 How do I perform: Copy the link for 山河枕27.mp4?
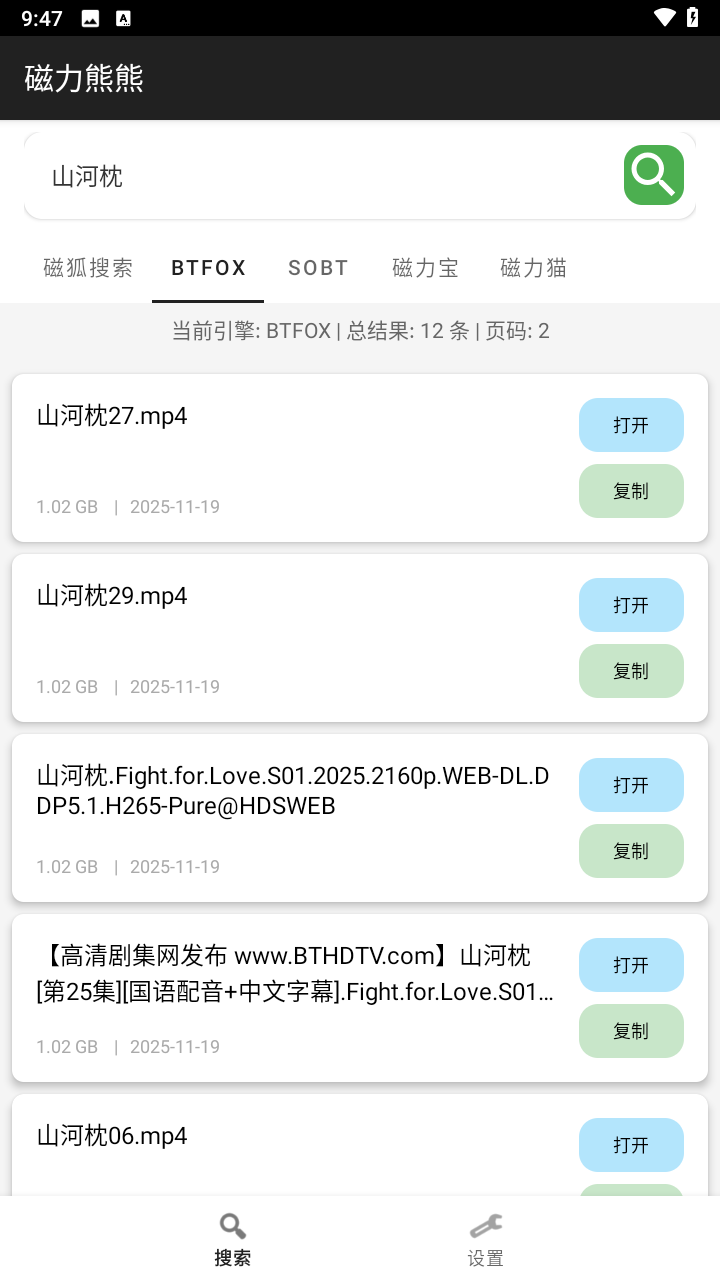click(x=631, y=491)
